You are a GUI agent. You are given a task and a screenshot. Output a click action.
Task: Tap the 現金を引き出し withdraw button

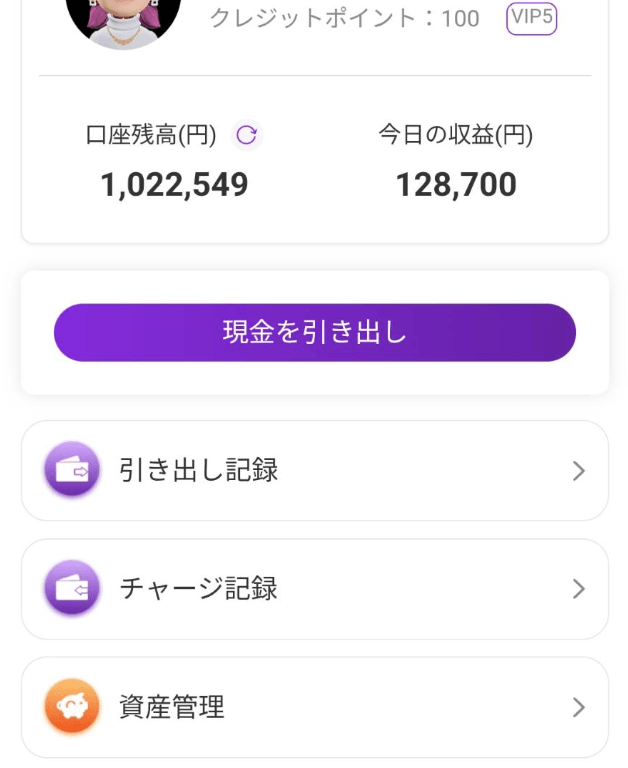pyautogui.click(x=314, y=333)
